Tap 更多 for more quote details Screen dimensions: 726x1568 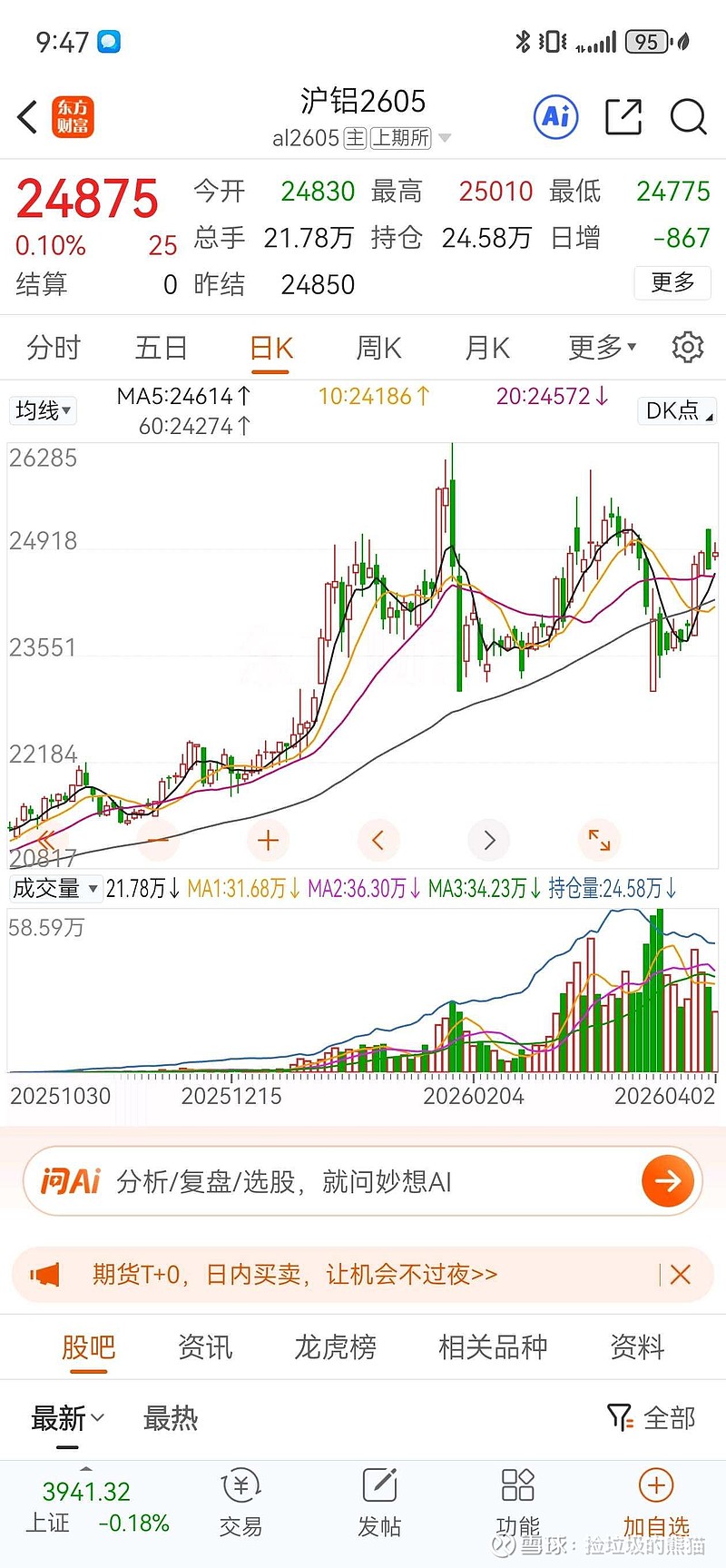672,283
